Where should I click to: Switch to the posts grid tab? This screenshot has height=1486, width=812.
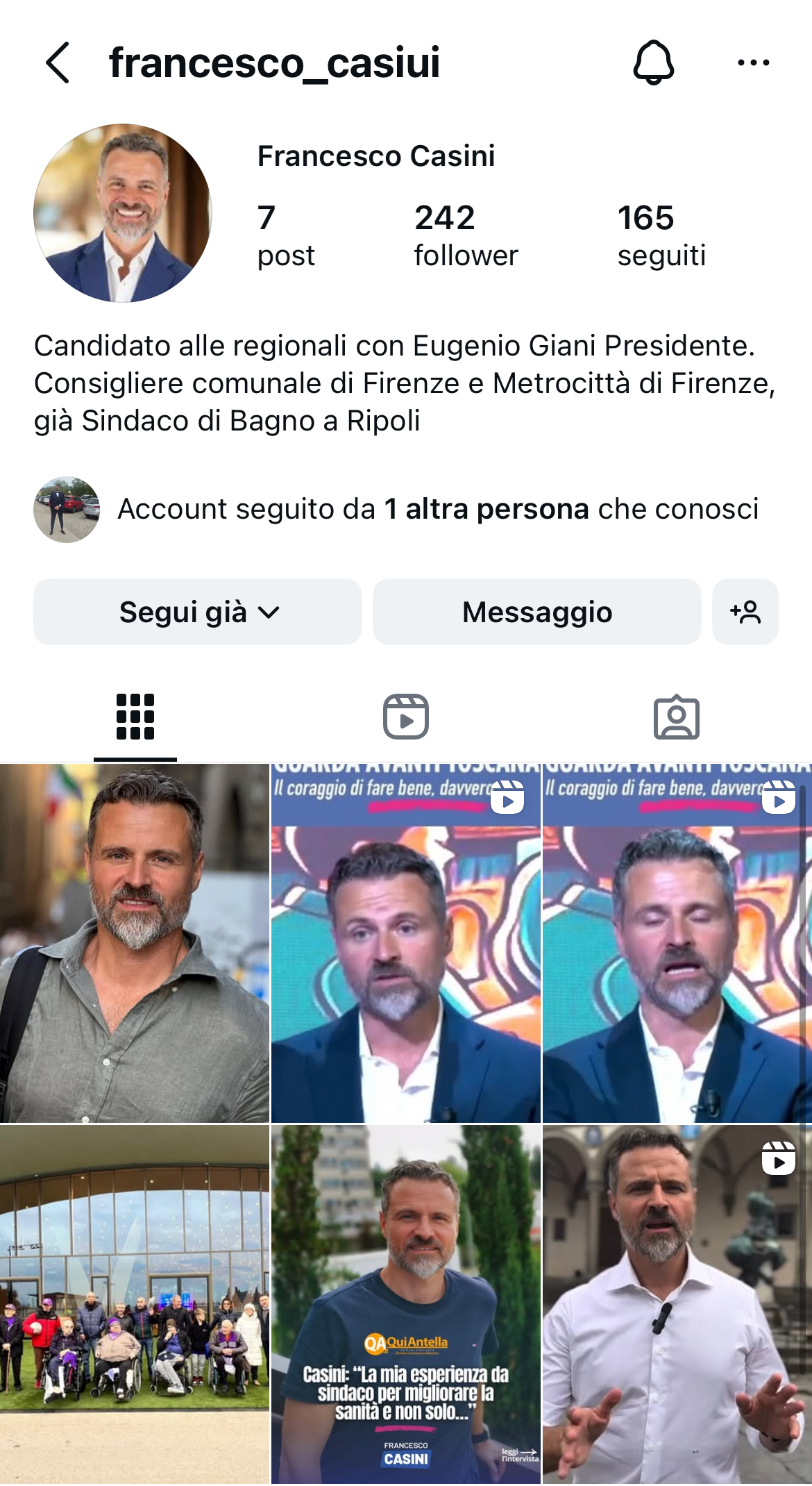point(135,717)
